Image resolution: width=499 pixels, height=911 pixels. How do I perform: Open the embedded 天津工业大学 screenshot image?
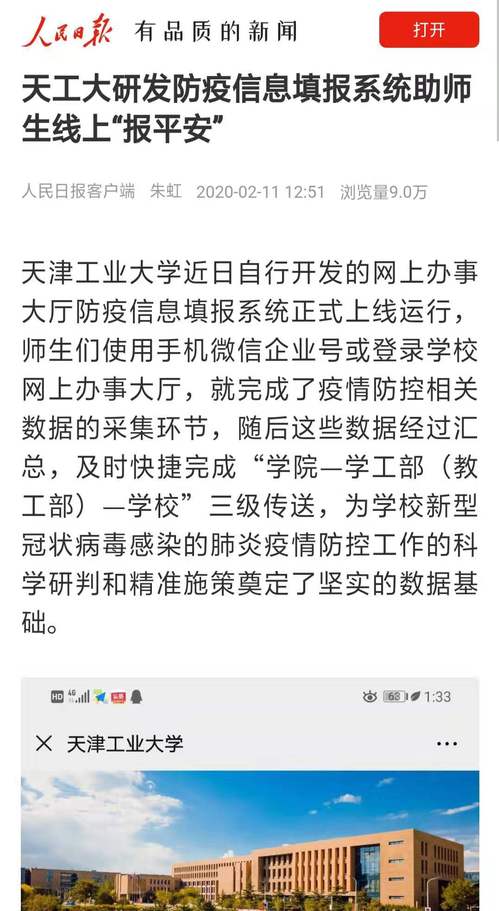click(250, 794)
